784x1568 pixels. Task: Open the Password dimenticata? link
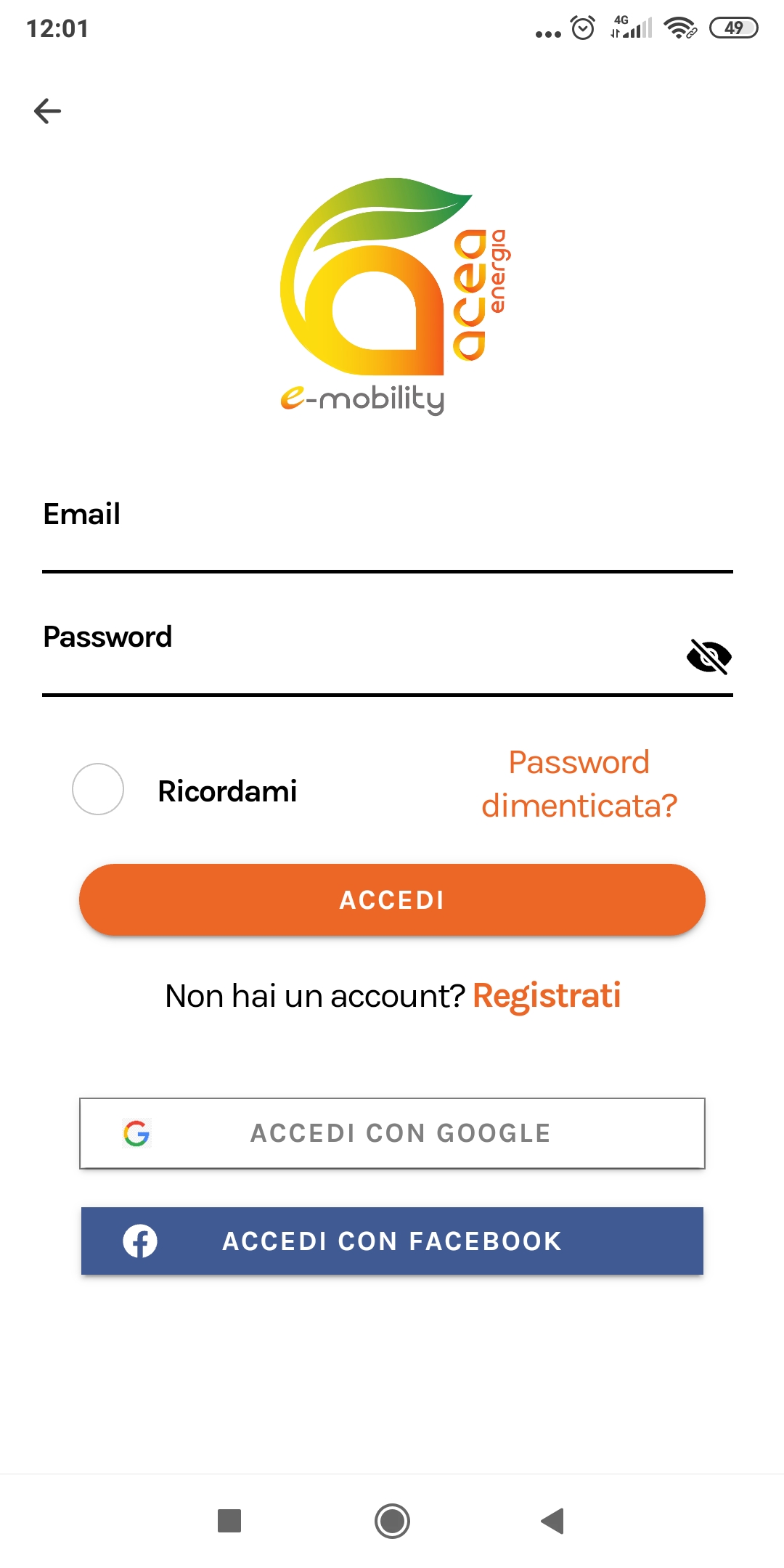coord(579,784)
